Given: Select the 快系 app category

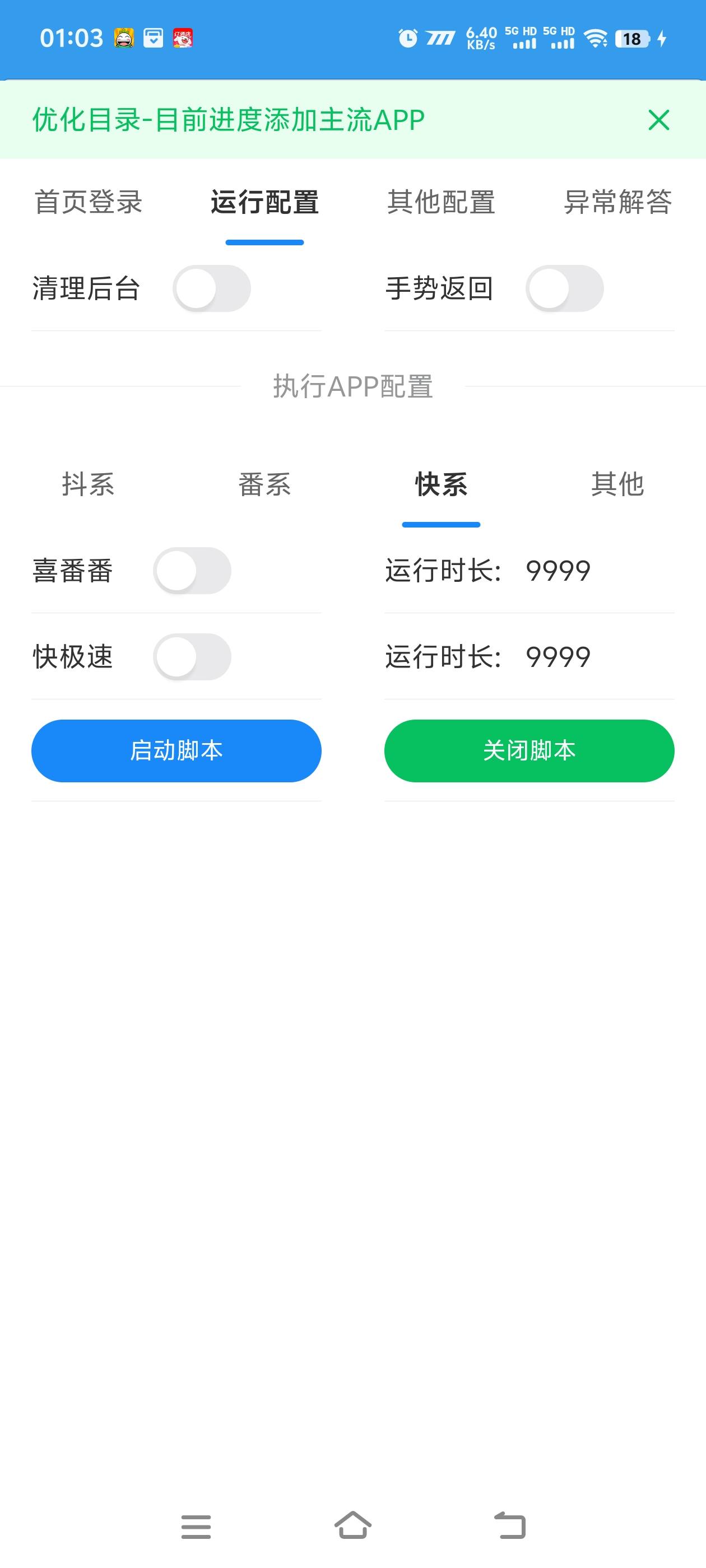Looking at the screenshot, I should point(441,484).
